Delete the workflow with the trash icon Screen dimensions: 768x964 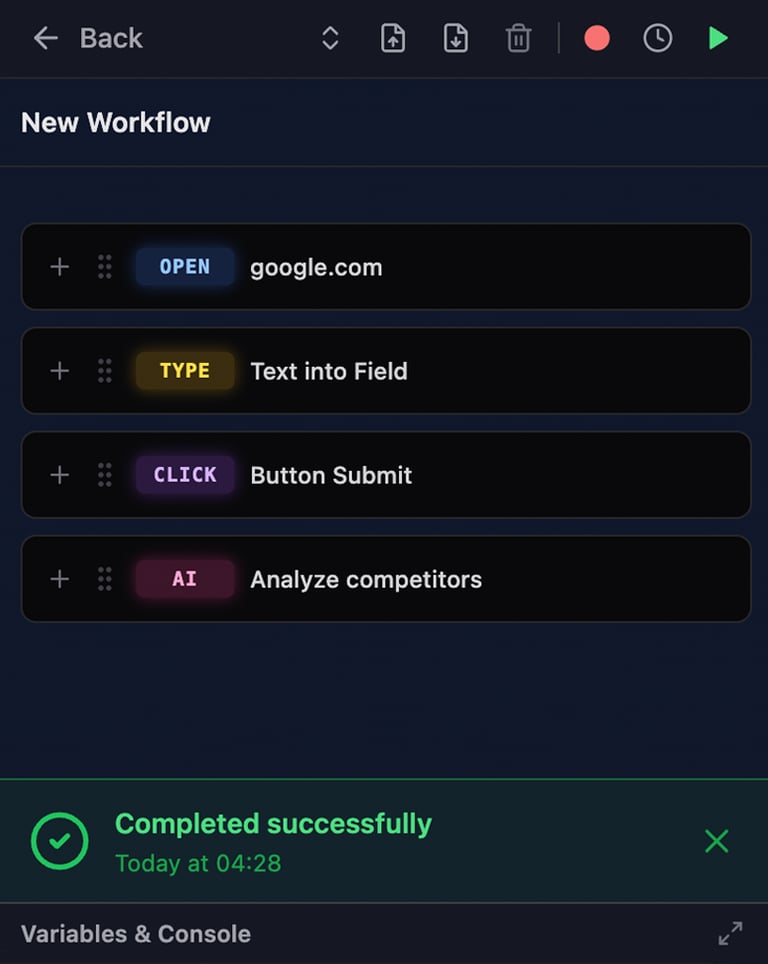click(518, 38)
